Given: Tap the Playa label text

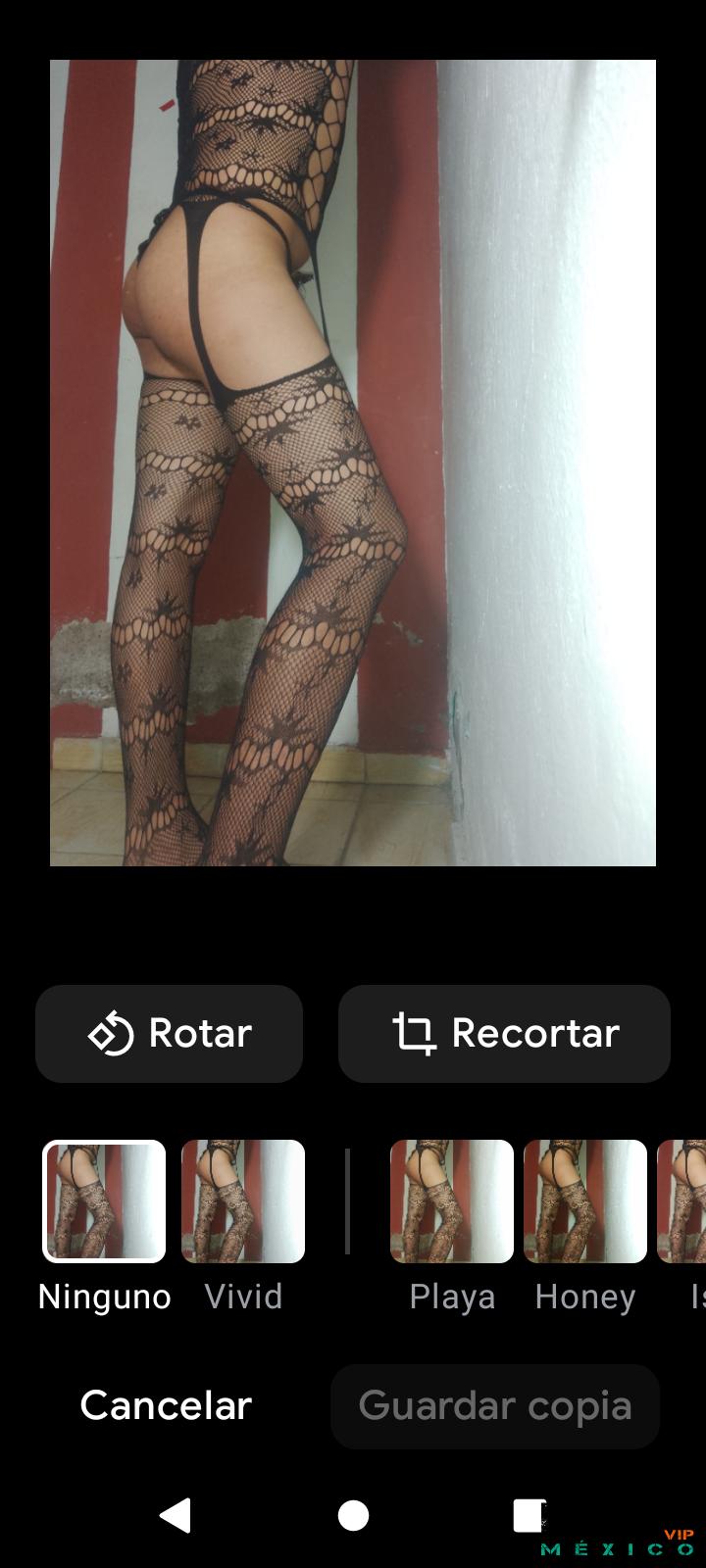Looking at the screenshot, I should [x=451, y=1296].
